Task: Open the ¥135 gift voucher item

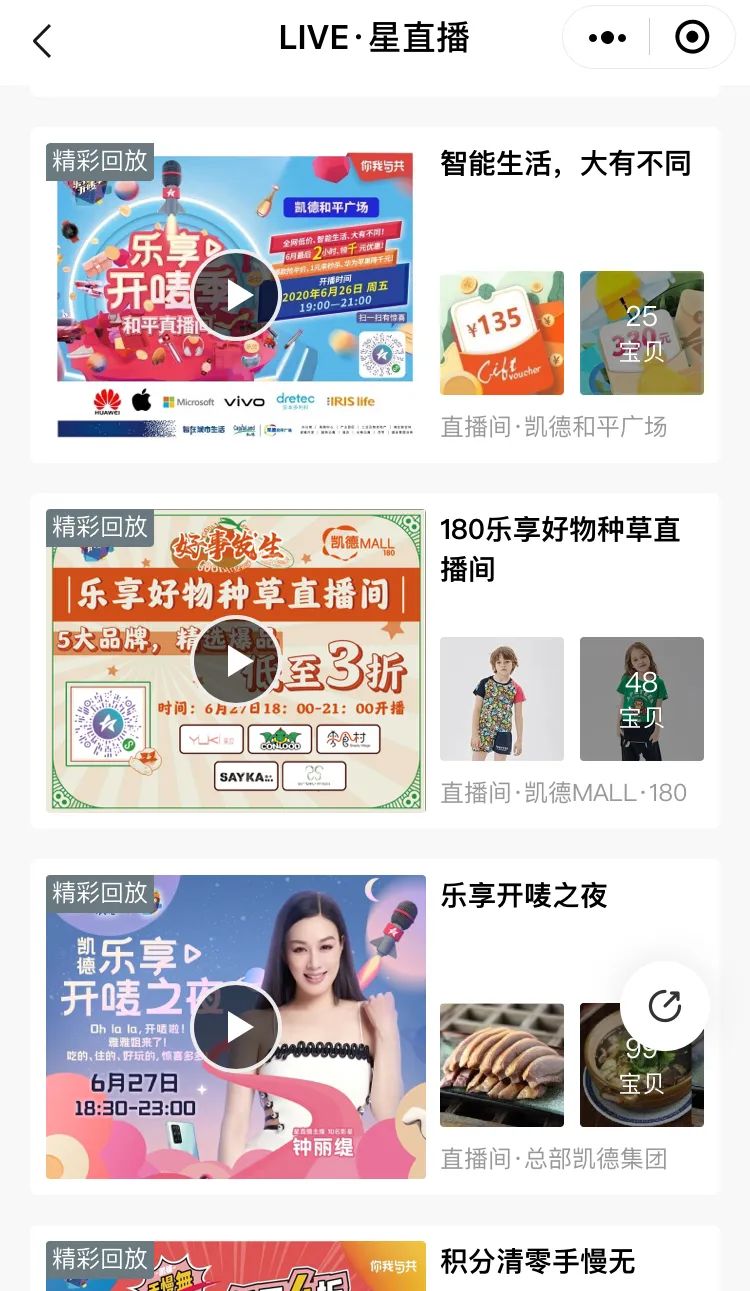Action: (x=502, y=333)
